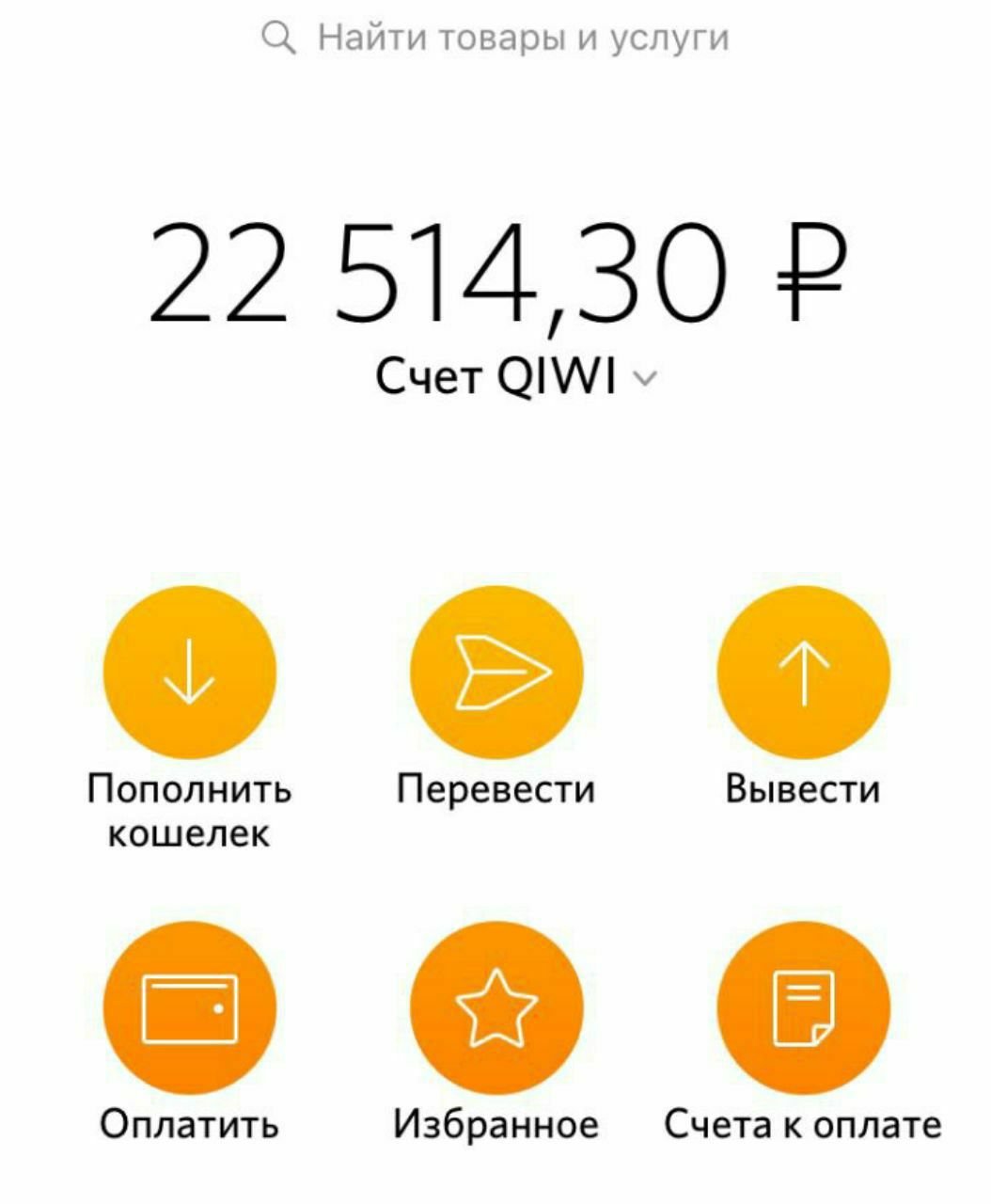Open the search field for goods and services
This screenshot has width=991, height=1204.
495,39
